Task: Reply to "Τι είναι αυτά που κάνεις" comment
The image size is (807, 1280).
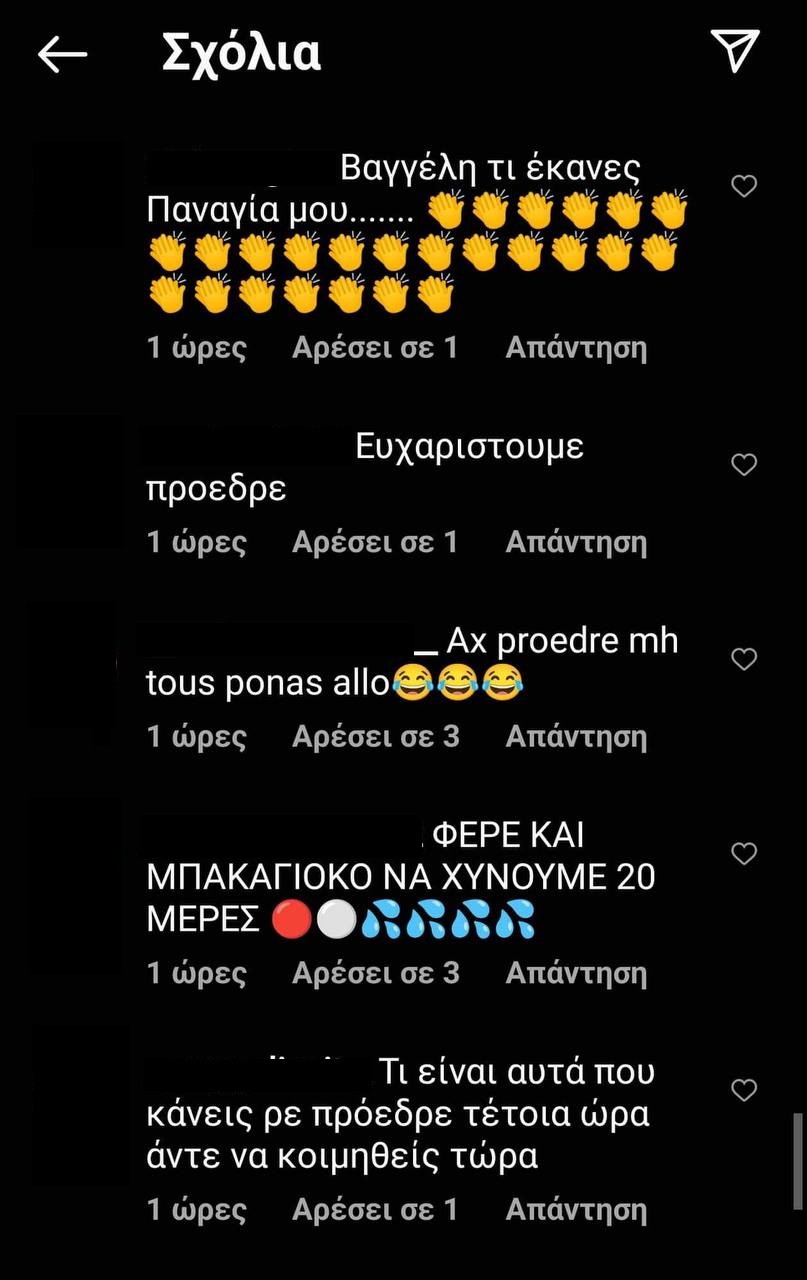Action: point(576,1210)
